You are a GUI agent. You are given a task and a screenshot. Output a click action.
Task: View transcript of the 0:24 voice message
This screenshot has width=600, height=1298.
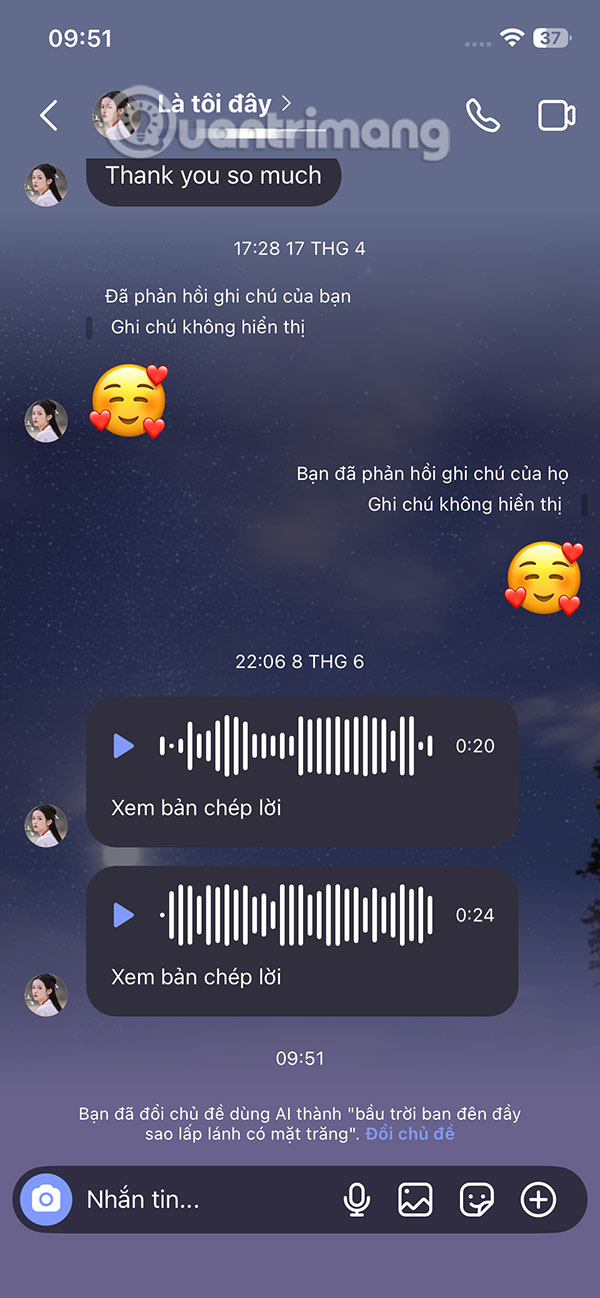(196, 976)
